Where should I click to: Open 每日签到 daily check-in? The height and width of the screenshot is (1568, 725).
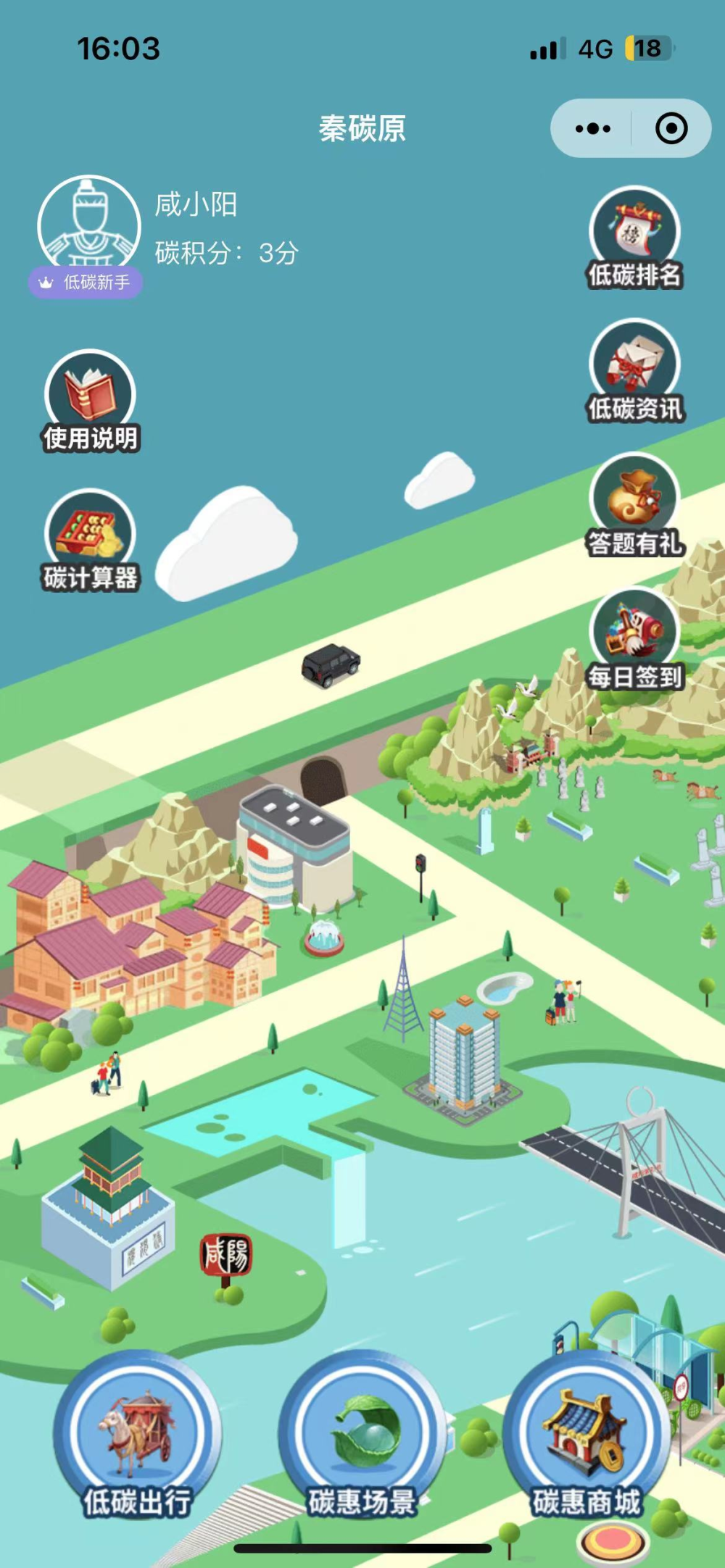[634, 638]
